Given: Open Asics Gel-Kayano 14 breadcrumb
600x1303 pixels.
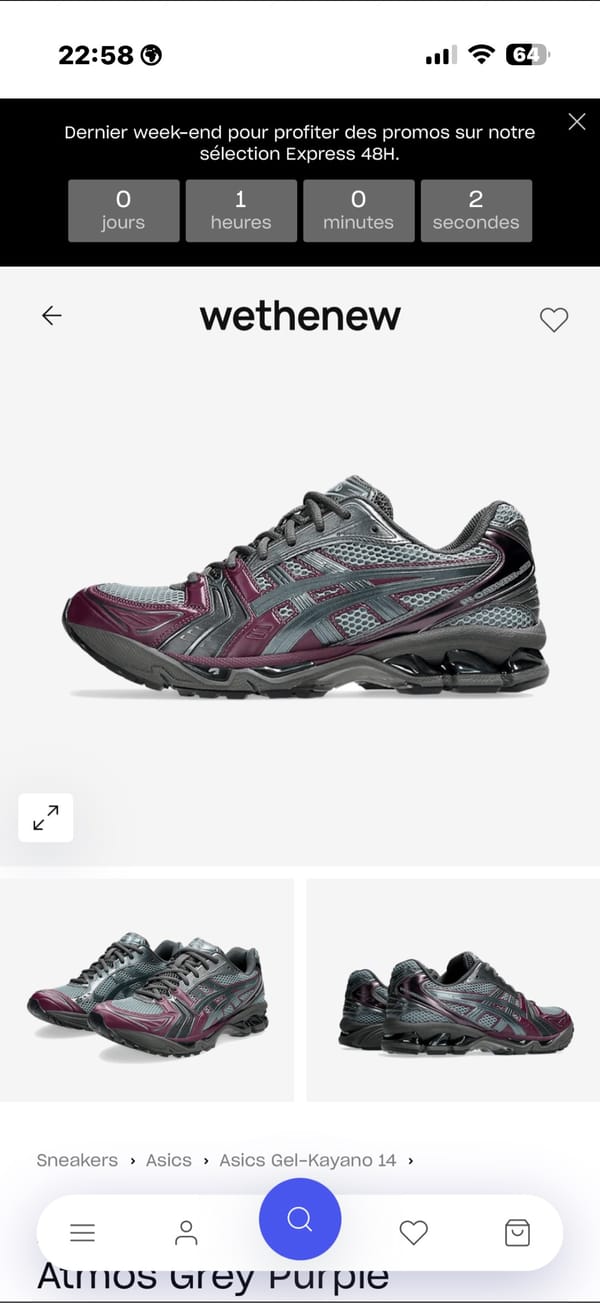Looking at the screenshot, I should click(x=307, y=1160).
